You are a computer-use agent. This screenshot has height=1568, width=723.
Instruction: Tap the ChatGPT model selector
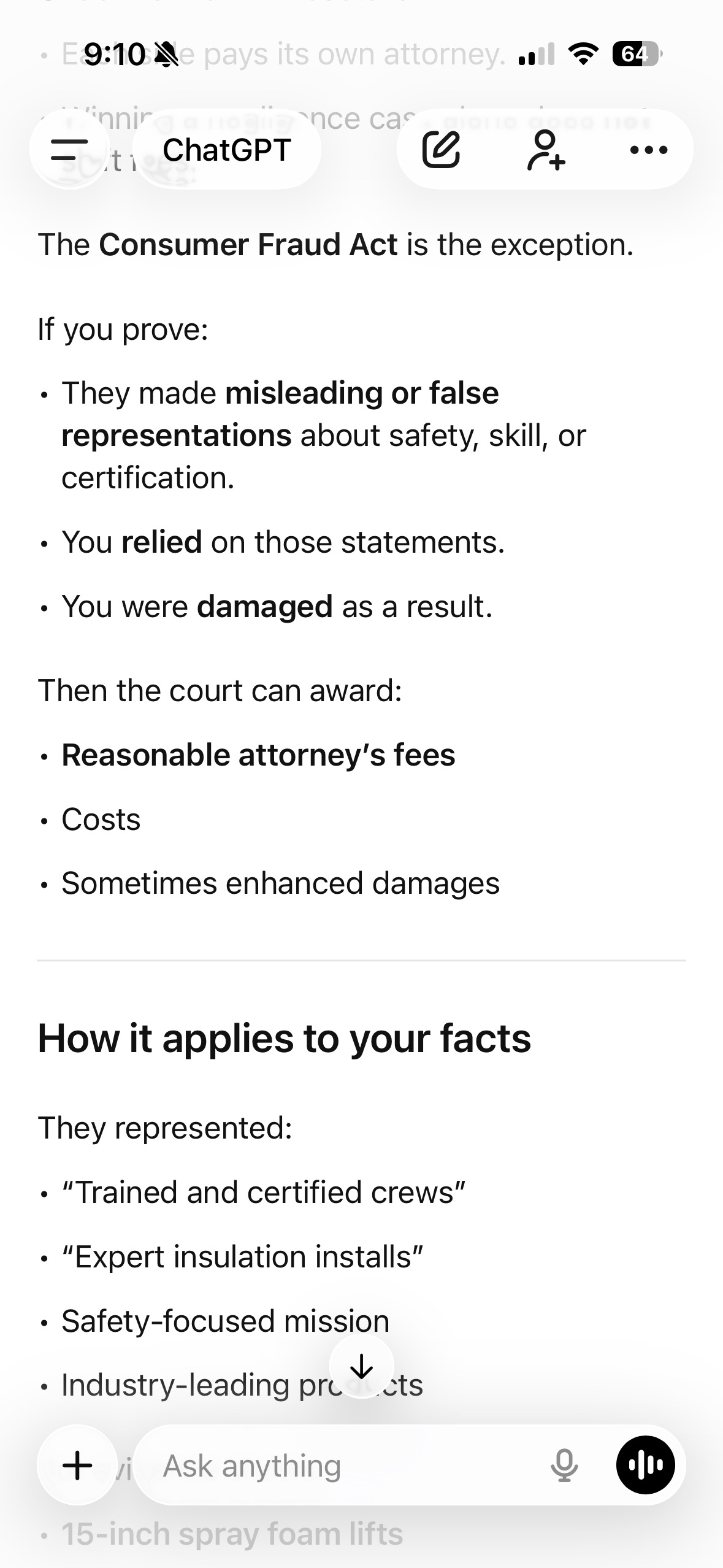point(227,150)
